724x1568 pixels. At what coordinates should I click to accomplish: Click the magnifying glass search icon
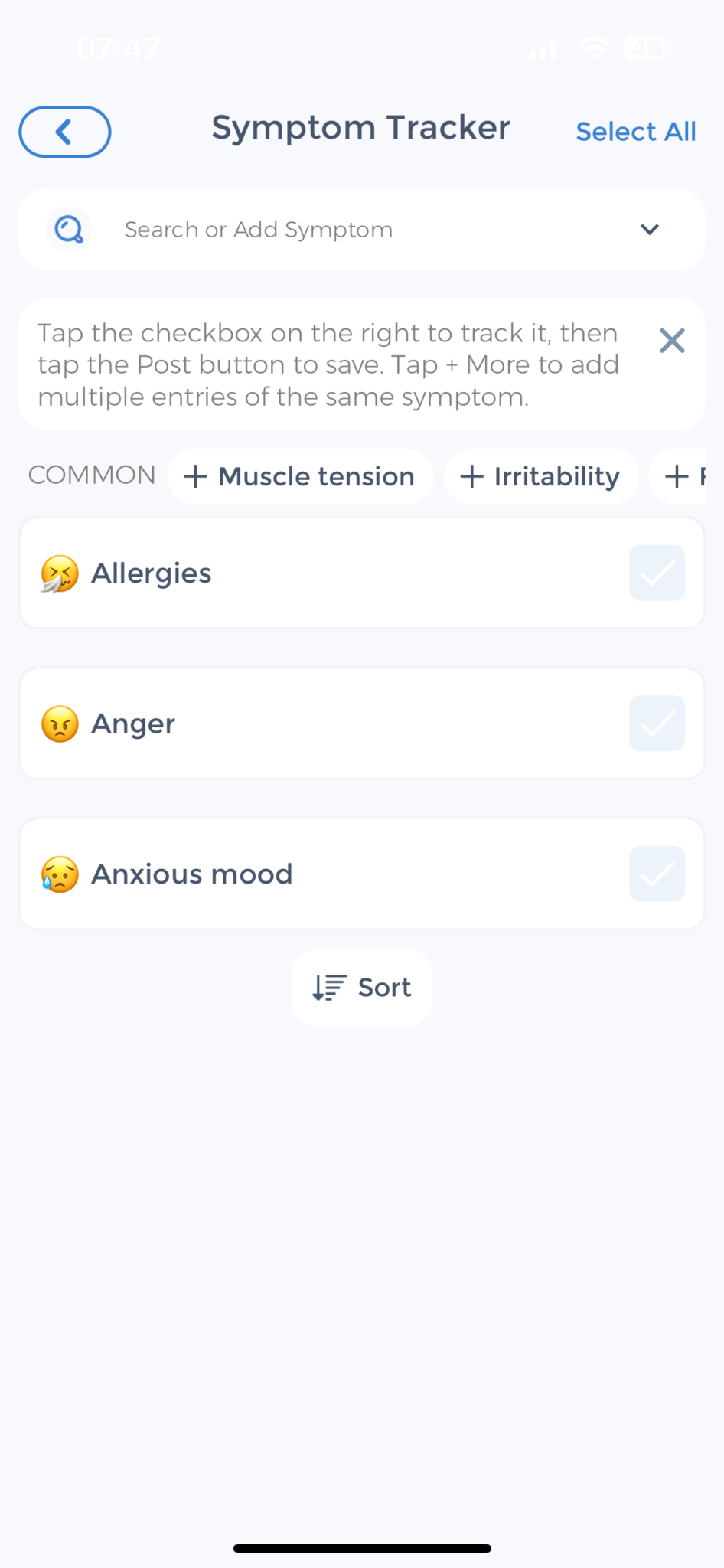(69, 229)
